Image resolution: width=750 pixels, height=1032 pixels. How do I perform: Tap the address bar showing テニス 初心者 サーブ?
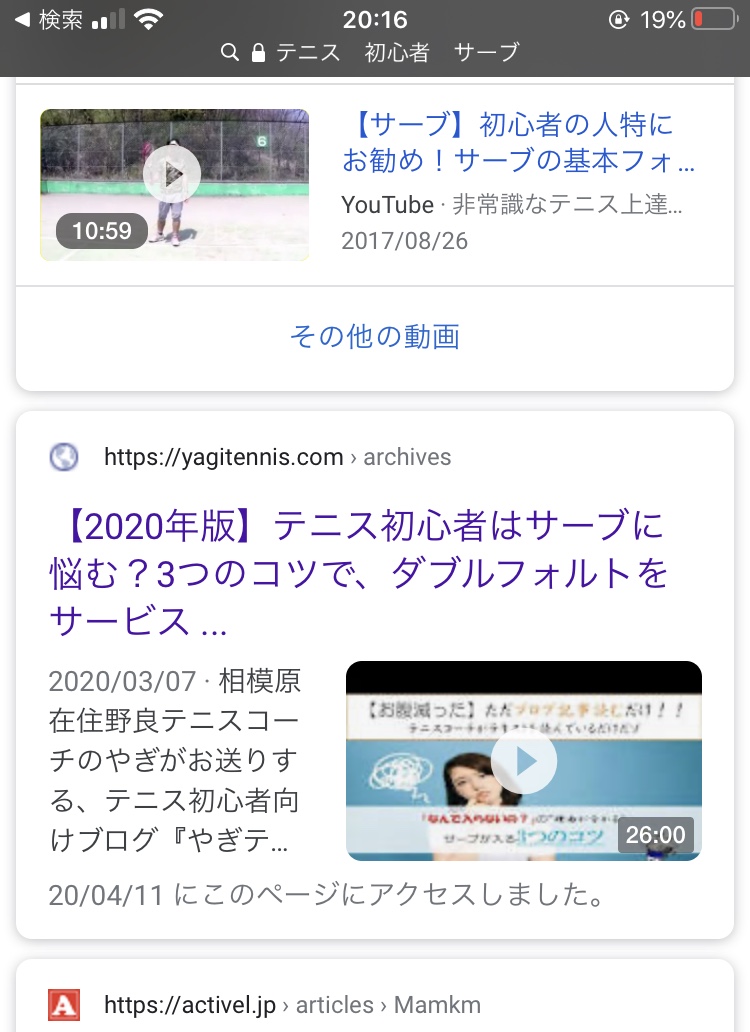point(375,52)
